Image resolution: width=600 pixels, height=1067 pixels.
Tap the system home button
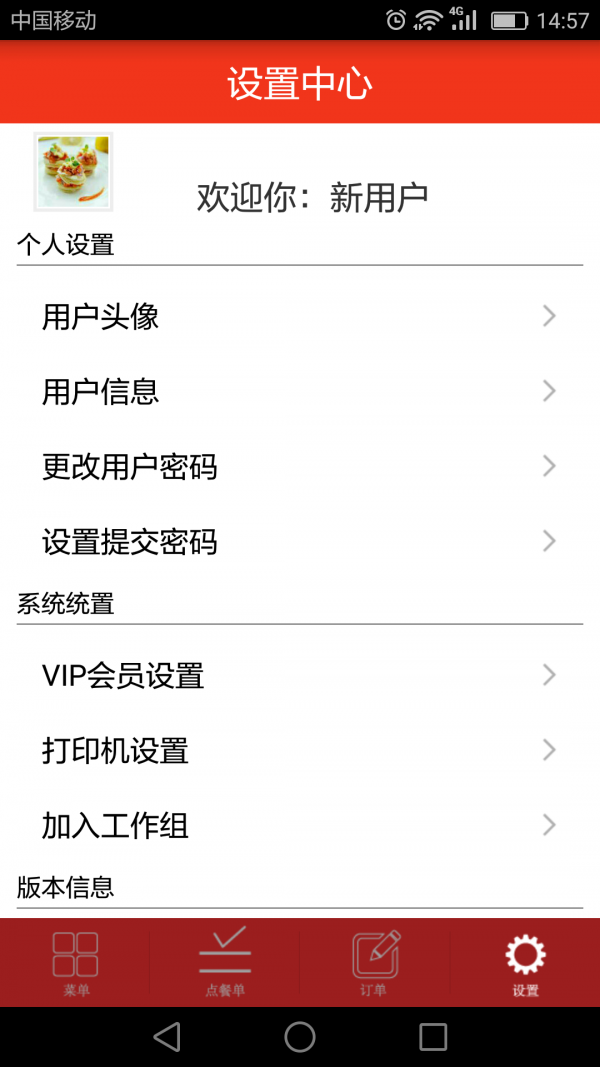pyautogui.click(x=300, y=1037)
